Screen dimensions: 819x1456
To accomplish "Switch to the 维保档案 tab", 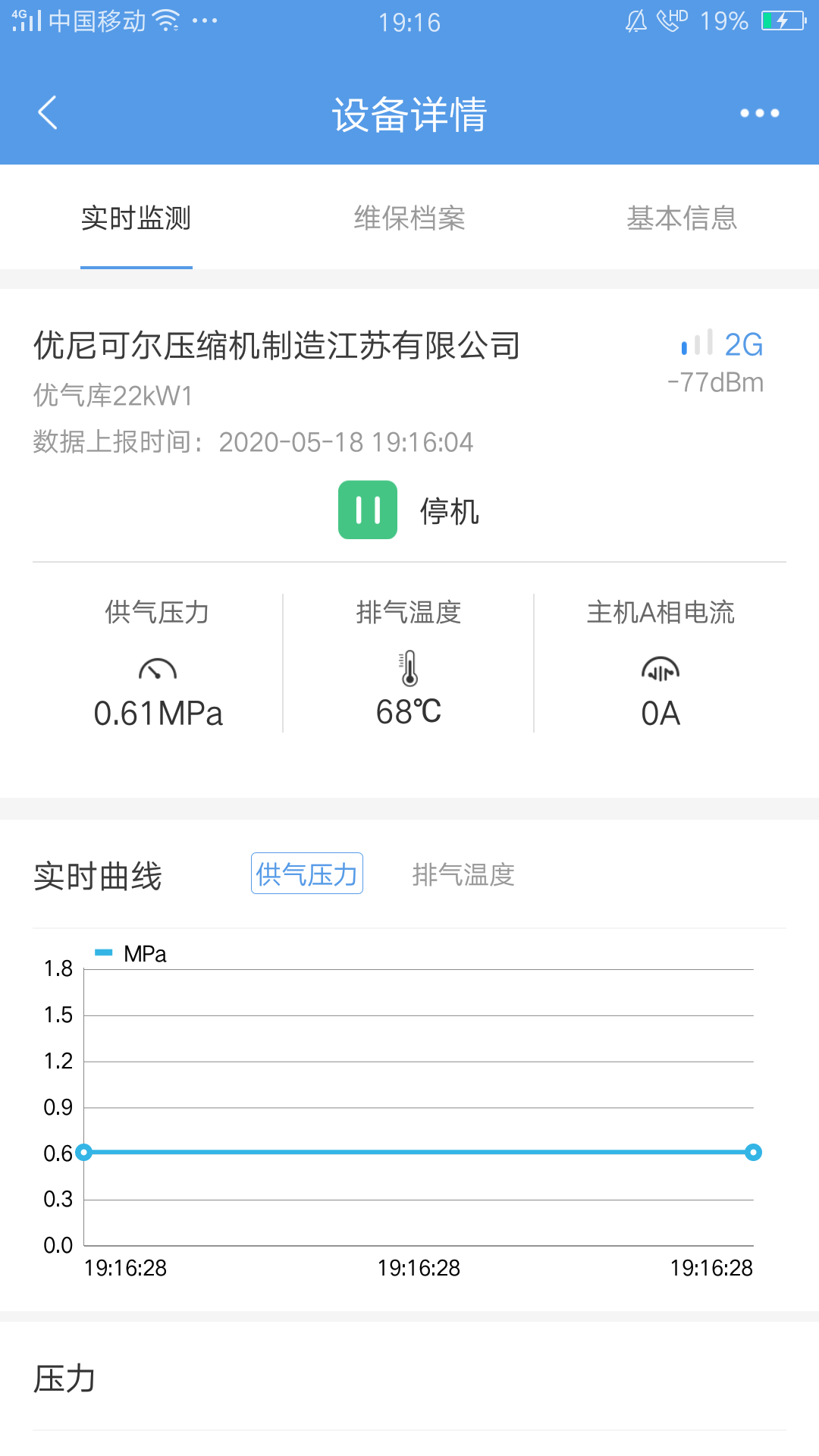I will tap(409, 218).
